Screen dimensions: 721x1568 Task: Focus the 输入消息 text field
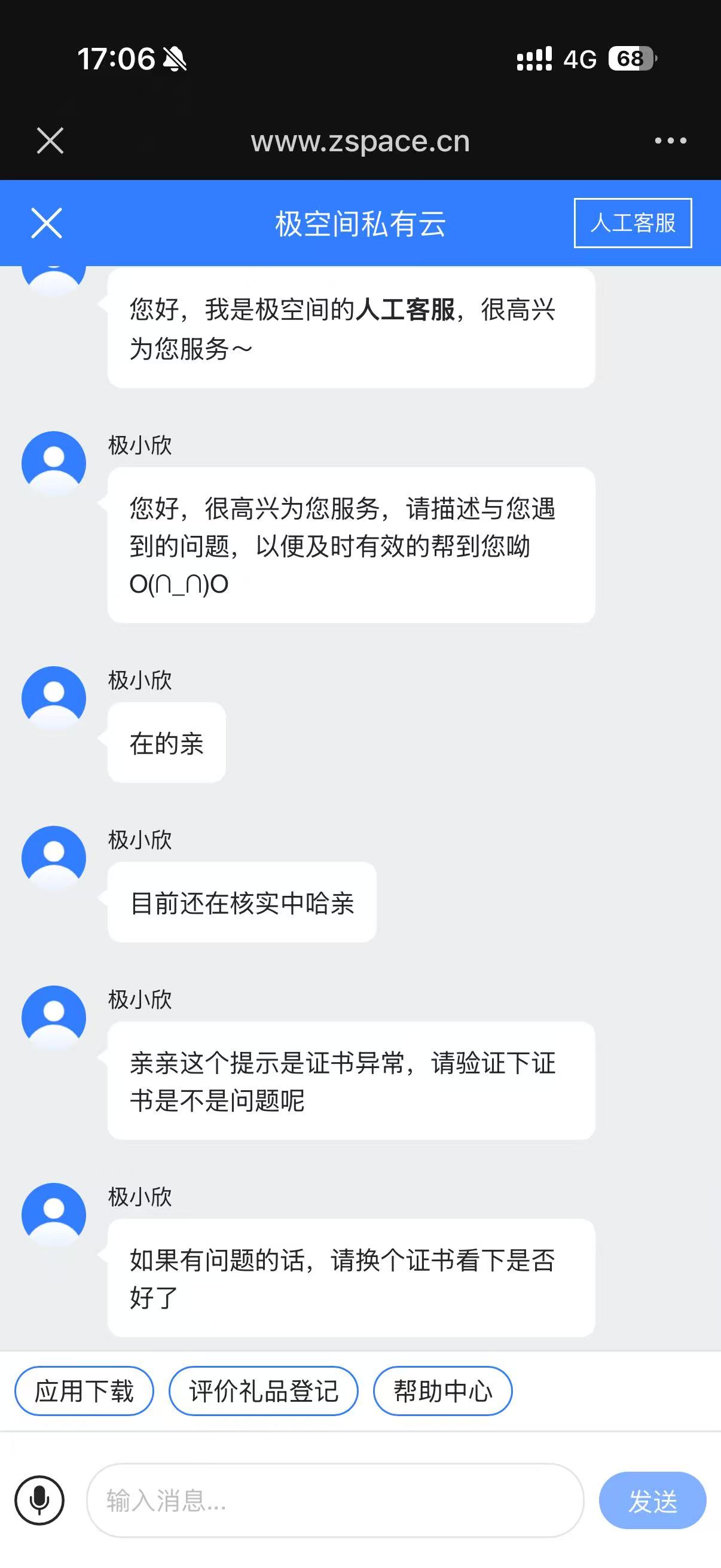335,1500
